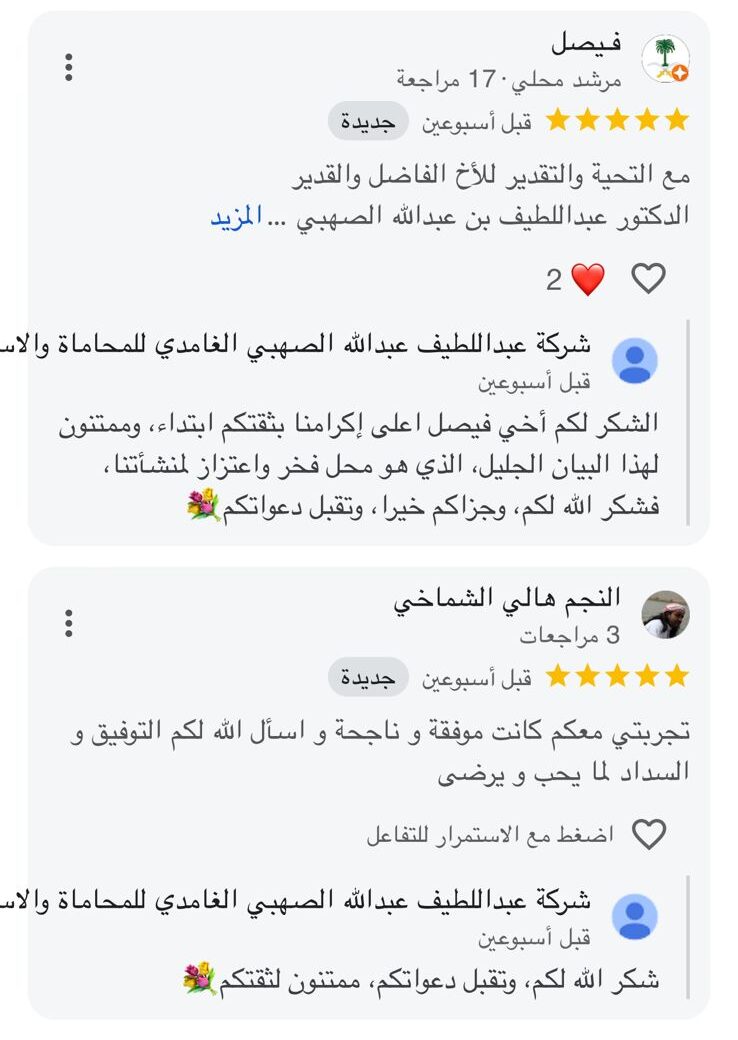Screen dimensions: 738x1040
Task: Open the reviewer name فيصل
Action: point(586,43)
